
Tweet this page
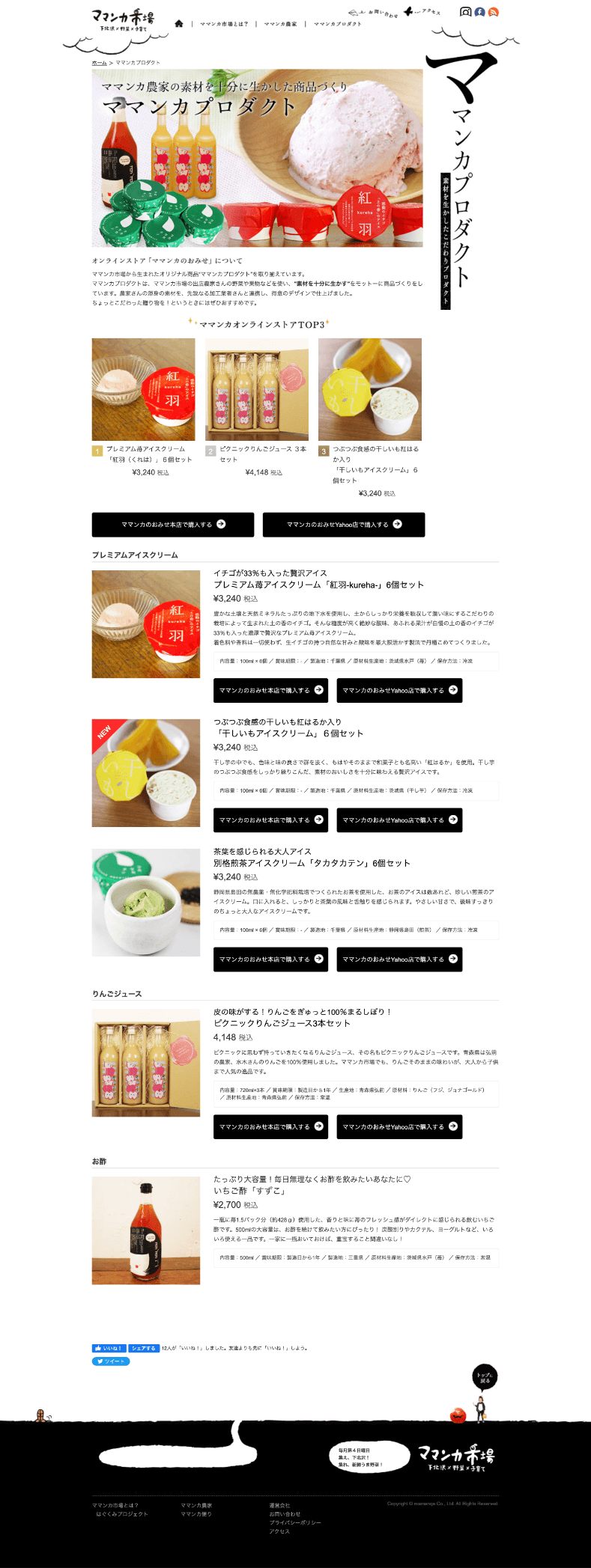click(x=110, y=1361)
